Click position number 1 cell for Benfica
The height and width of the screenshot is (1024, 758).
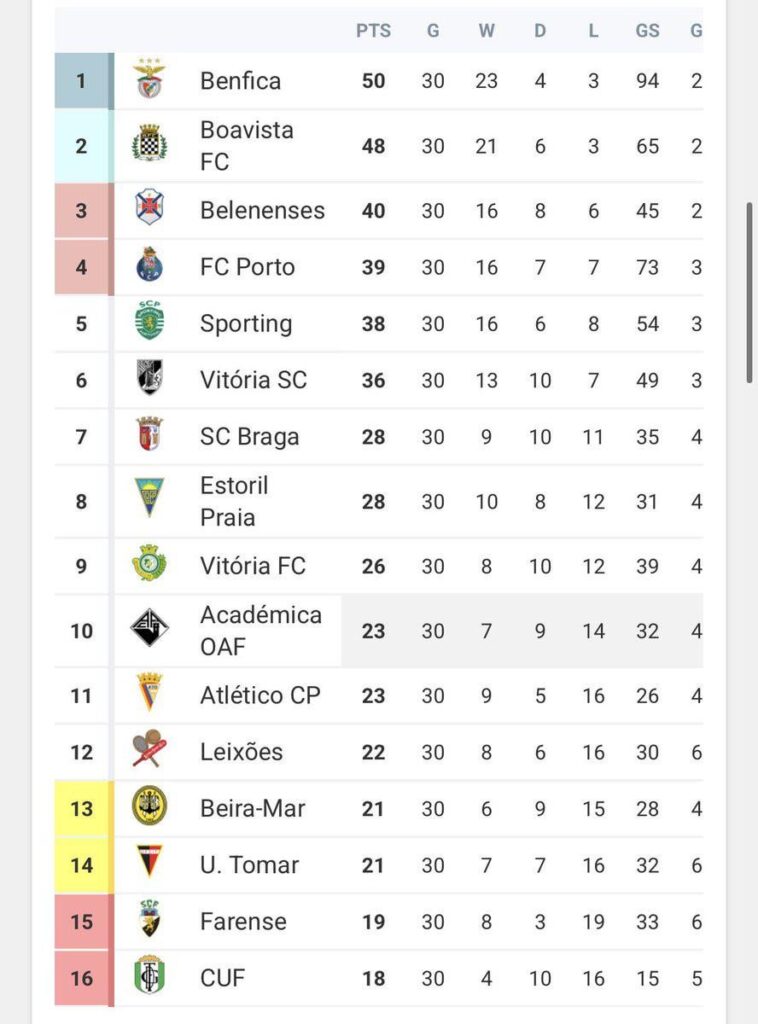(81, 81)
